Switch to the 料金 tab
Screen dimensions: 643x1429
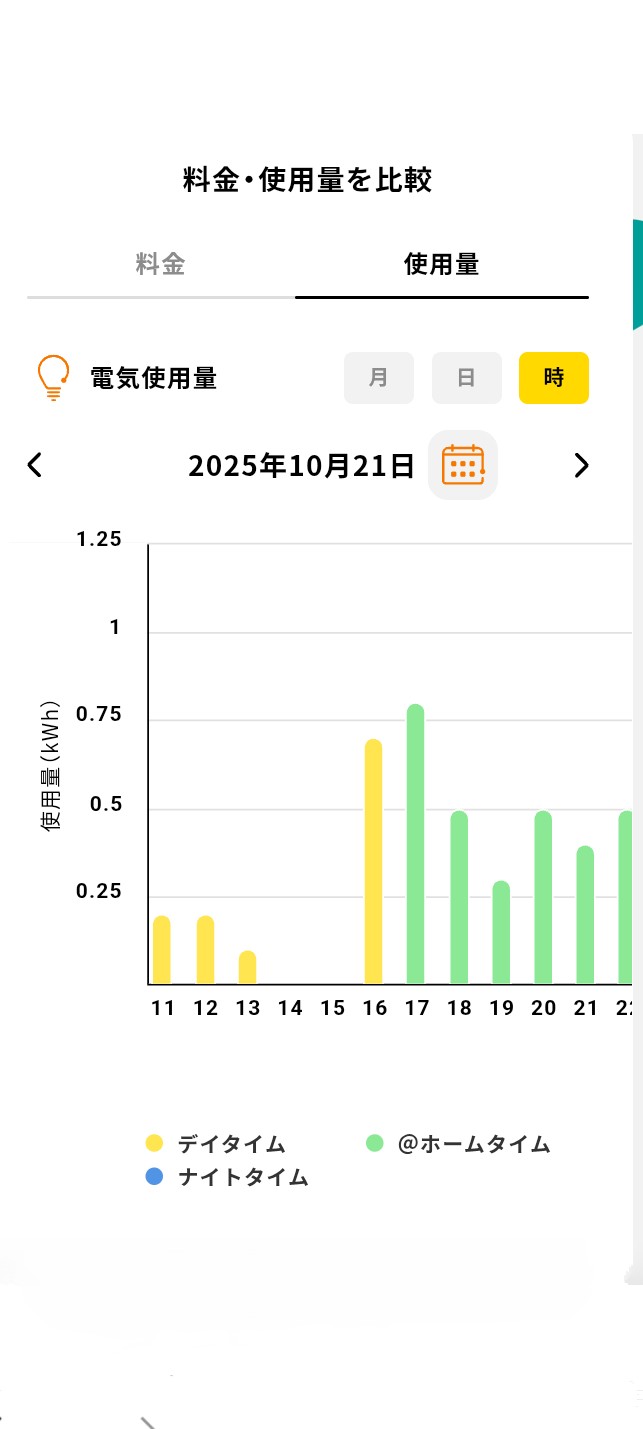point(161,264)
